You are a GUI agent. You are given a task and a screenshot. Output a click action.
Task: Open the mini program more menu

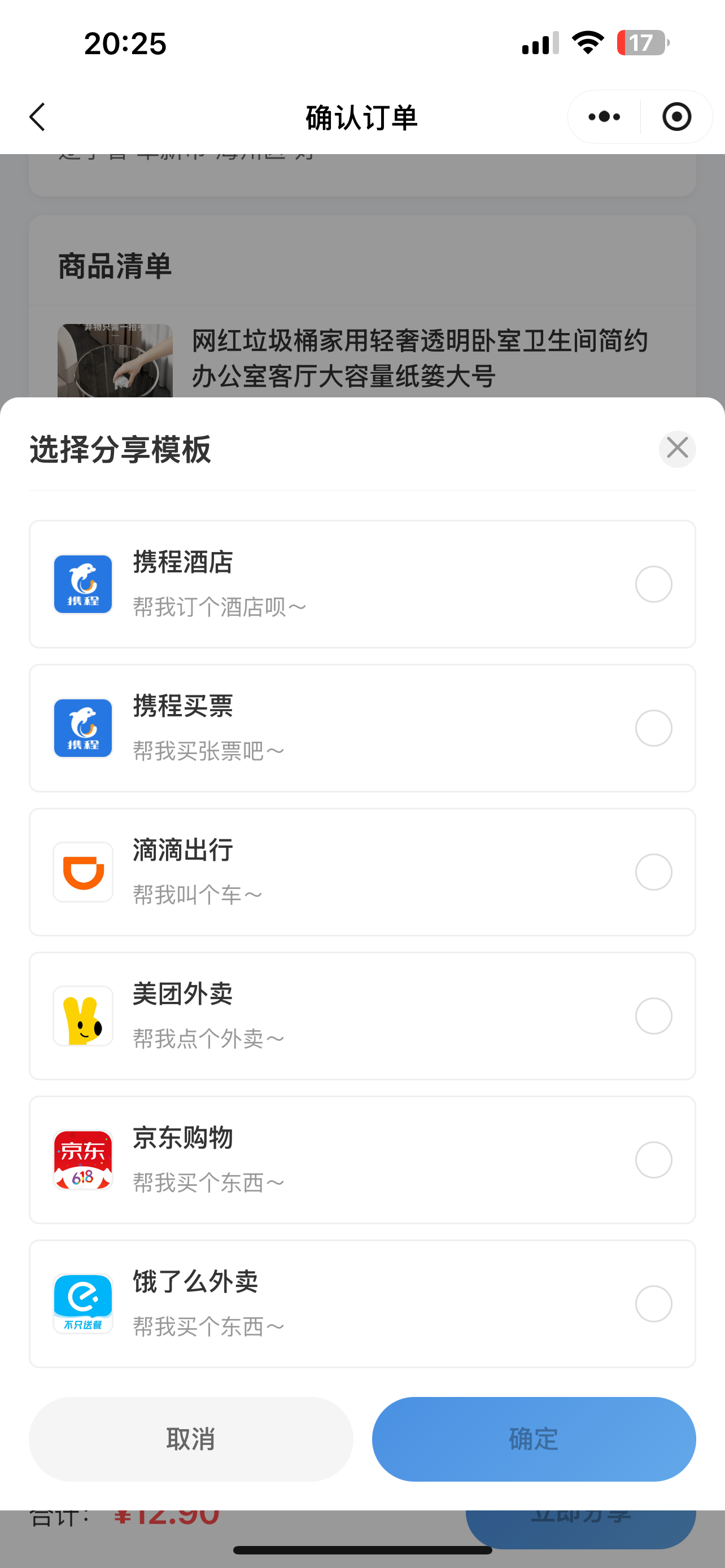605,117
